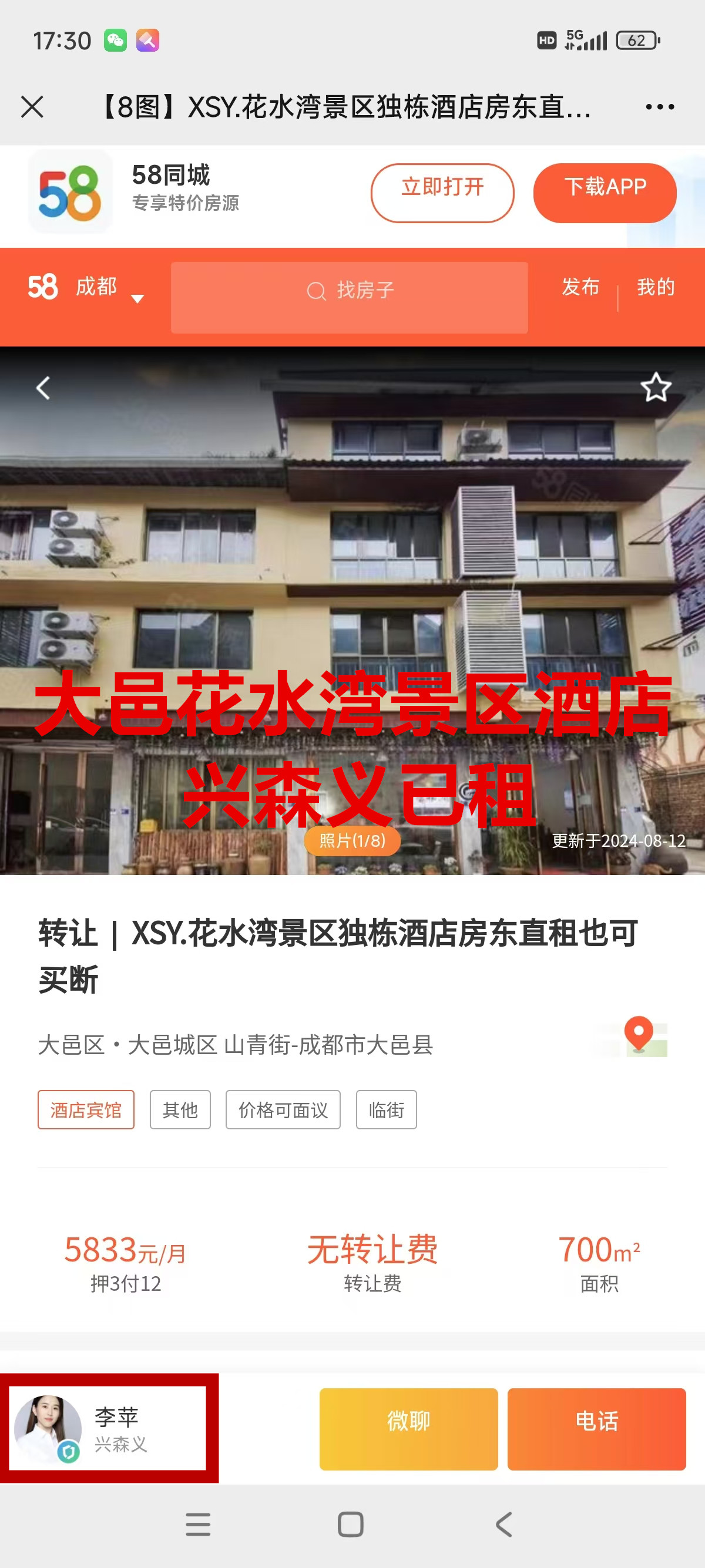Call the agent via 电话 button
The image size is (705, 1568).
pos(596,1428)
